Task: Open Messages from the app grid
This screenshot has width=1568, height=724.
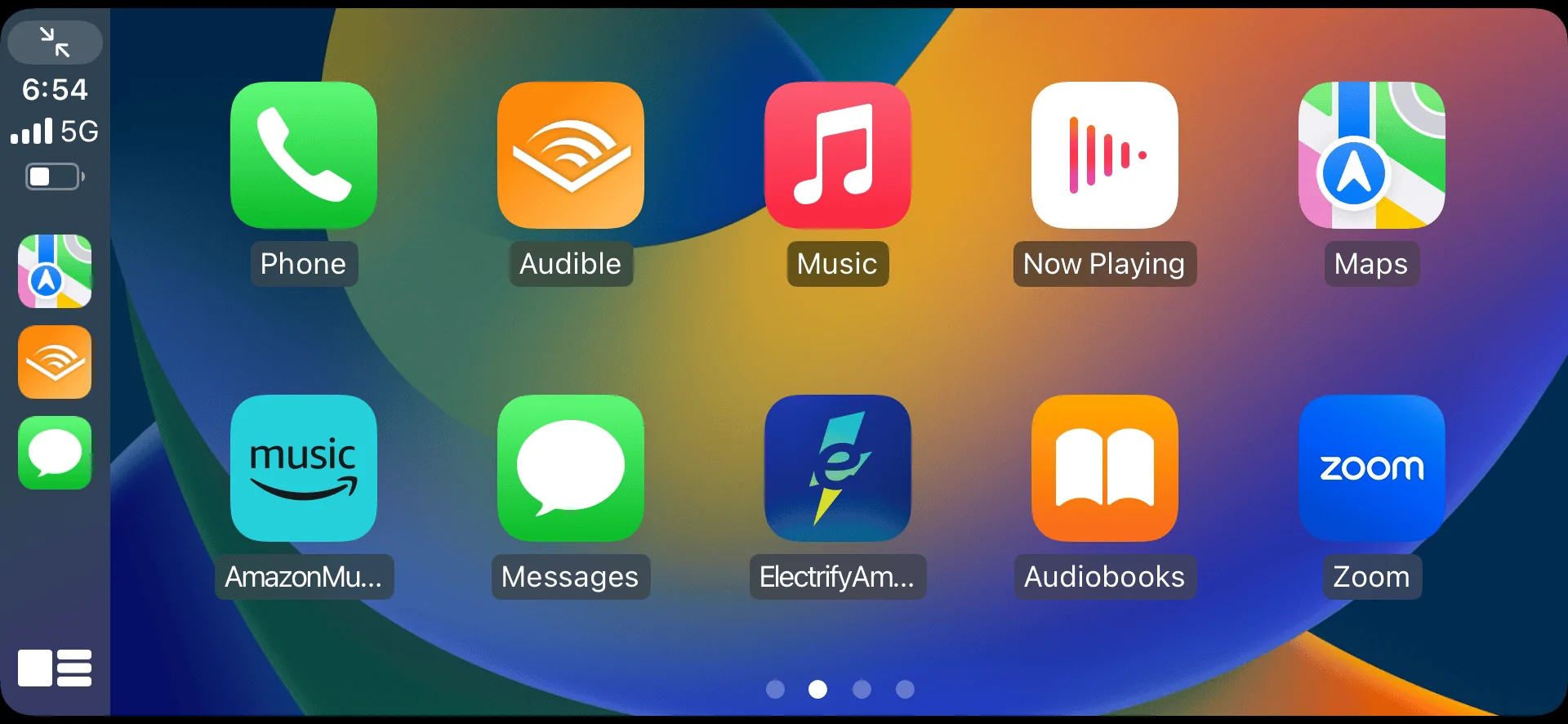Action: click(570, 468)
